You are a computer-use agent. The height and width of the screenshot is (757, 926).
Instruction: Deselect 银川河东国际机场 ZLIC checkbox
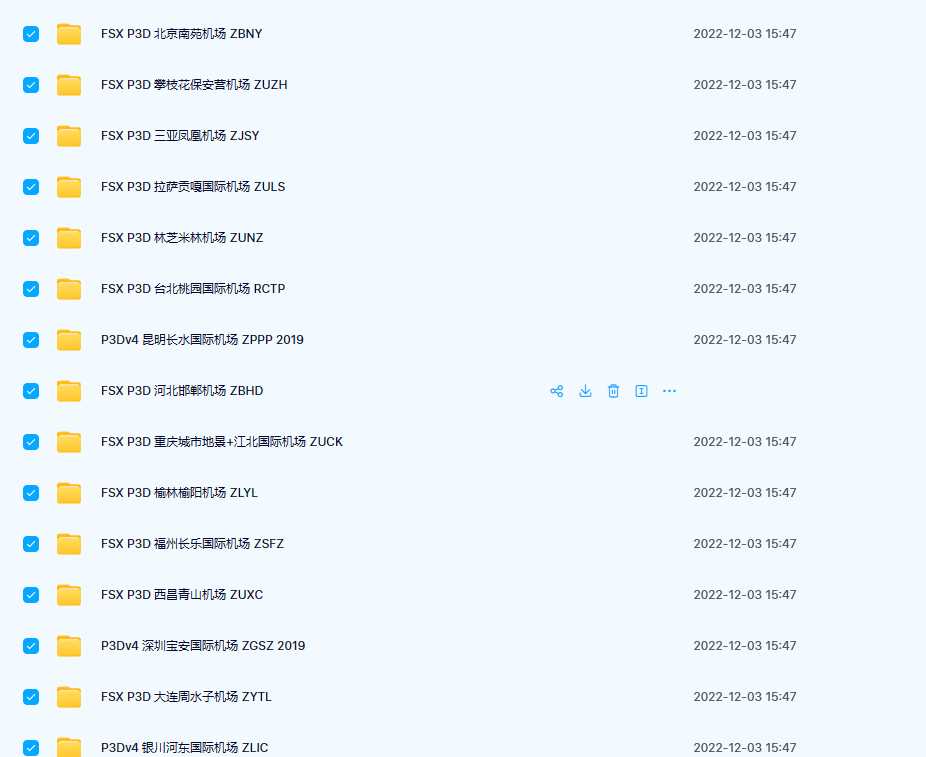pyautogui.click(x=31, y=747)
